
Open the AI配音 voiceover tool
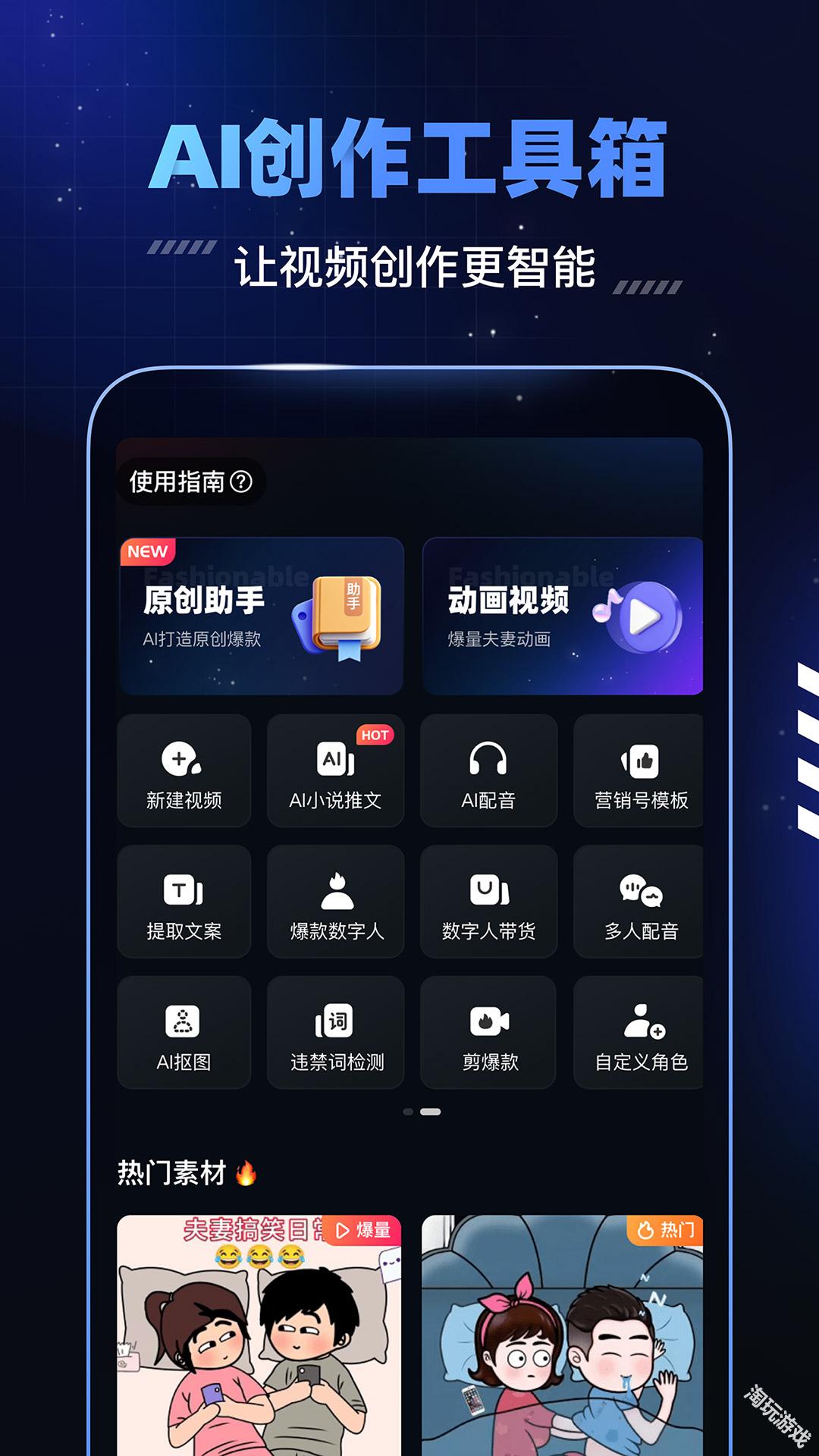(x=488, y=771)
